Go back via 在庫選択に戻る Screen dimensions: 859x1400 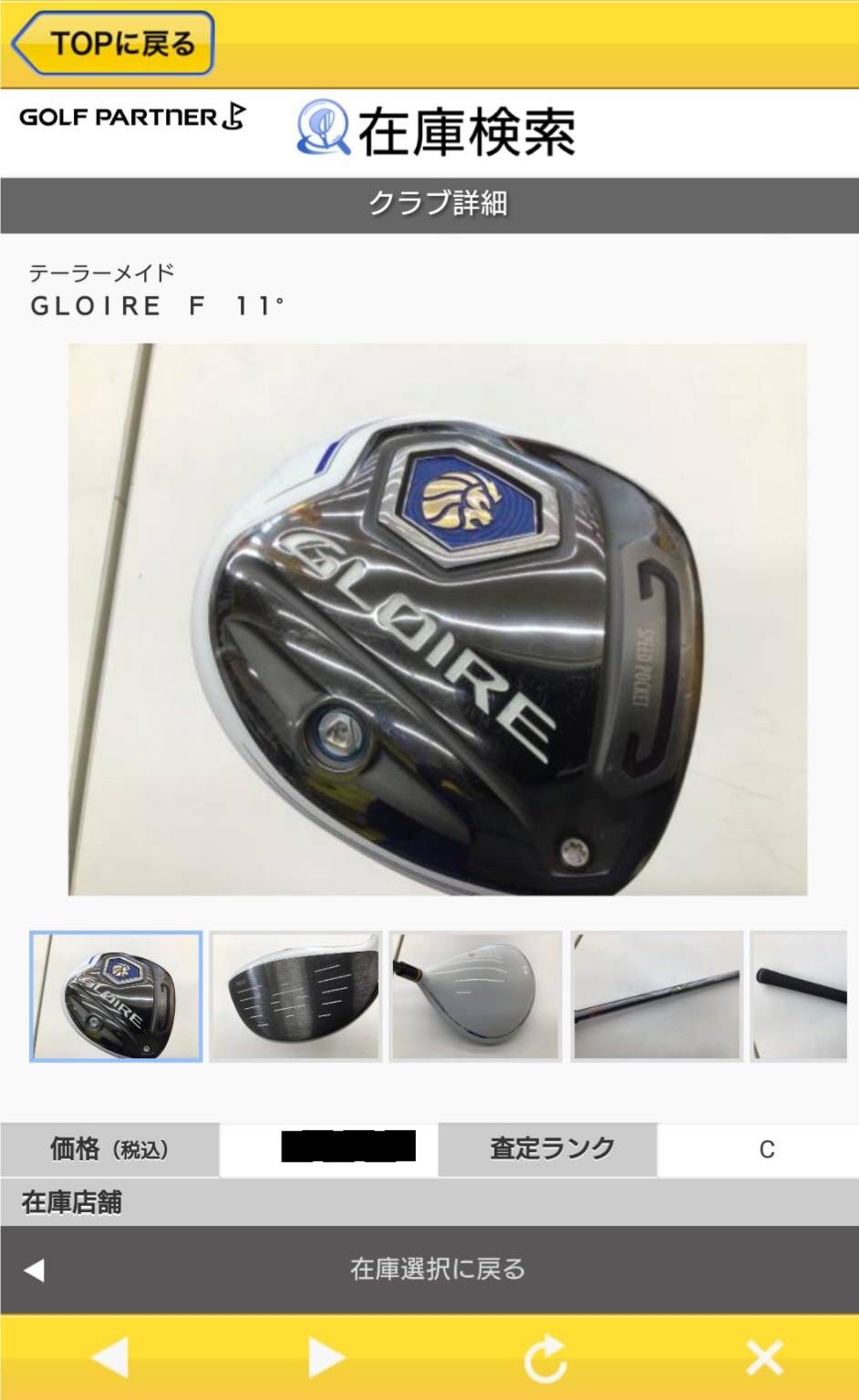pos(438,1269)
